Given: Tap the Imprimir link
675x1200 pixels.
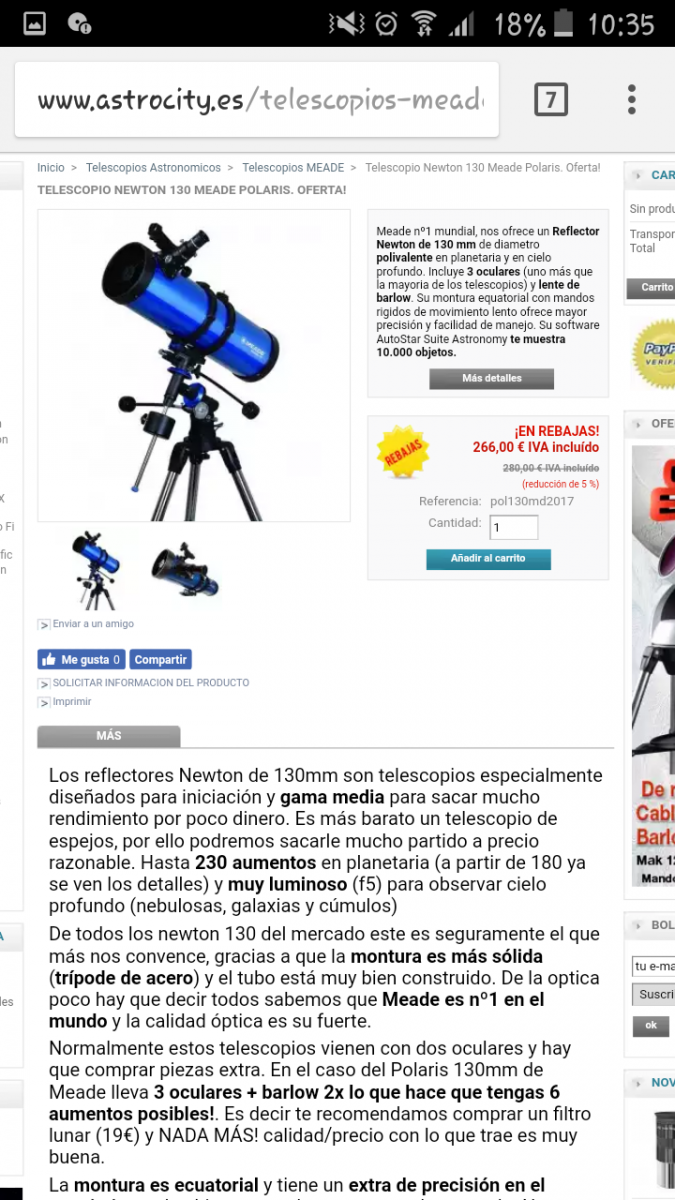Looking at the screenshot, I should pos(72,702).
